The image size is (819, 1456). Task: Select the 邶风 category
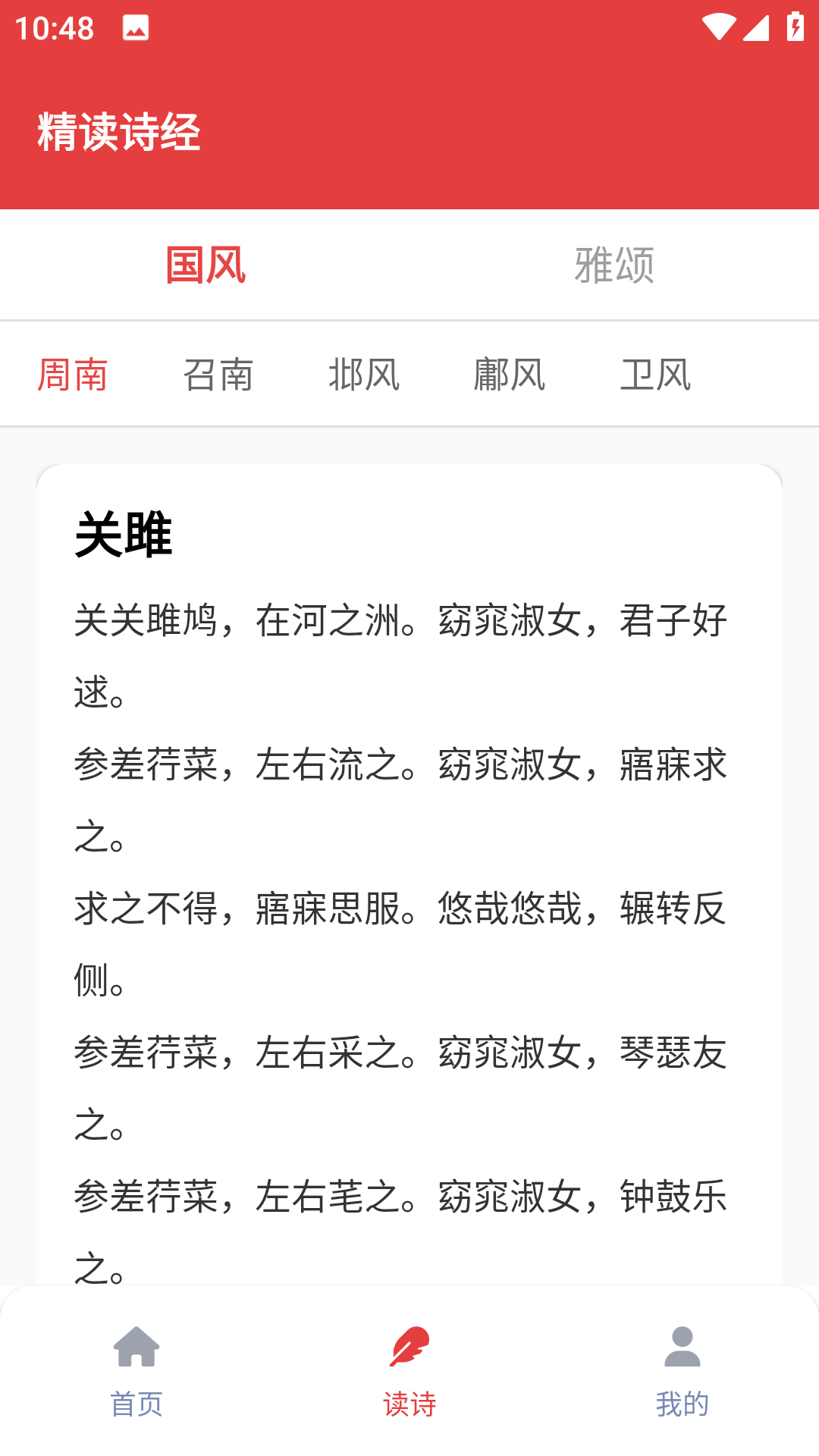(366, 373)
